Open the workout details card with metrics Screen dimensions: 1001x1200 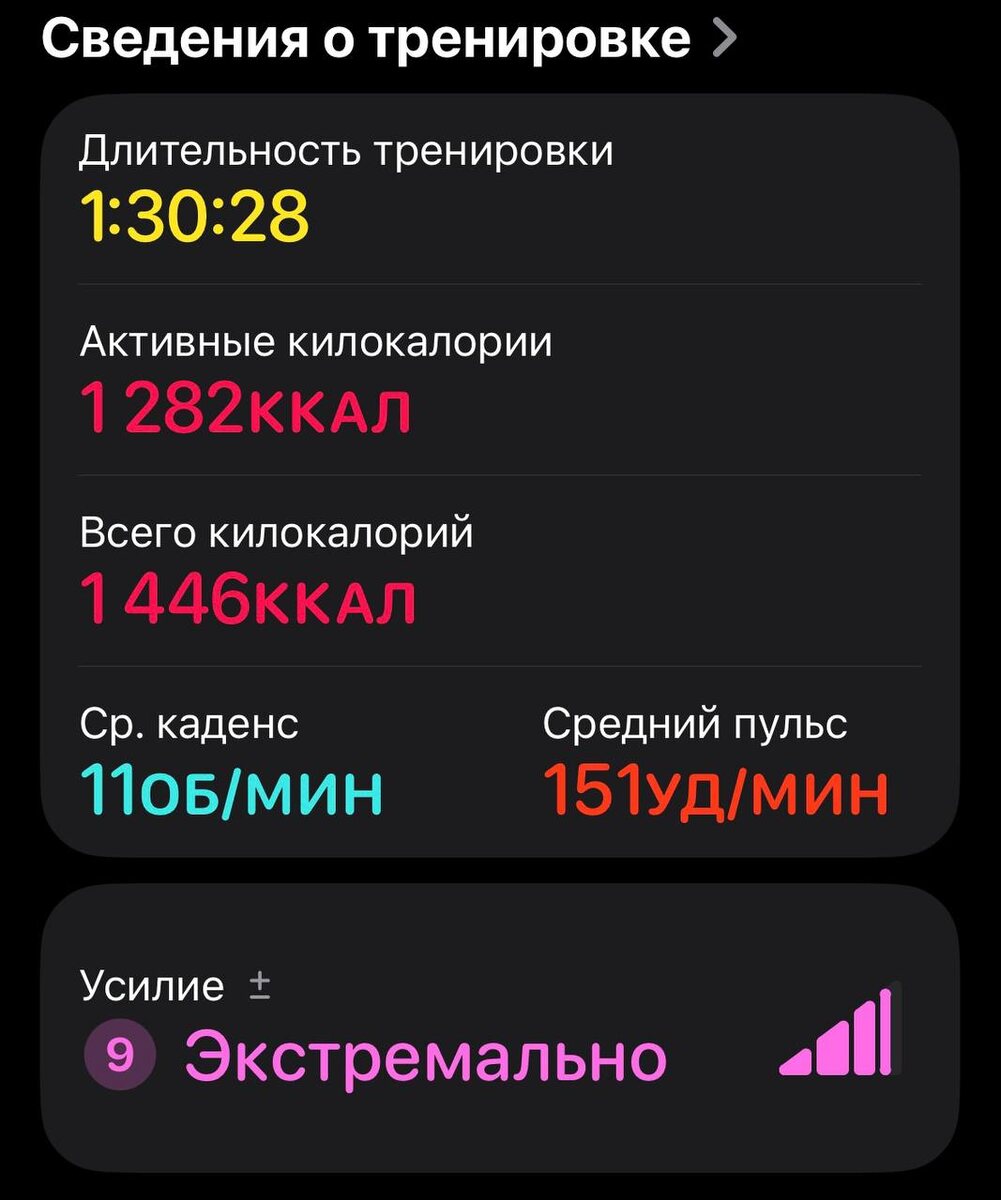[x=500, y=475]
